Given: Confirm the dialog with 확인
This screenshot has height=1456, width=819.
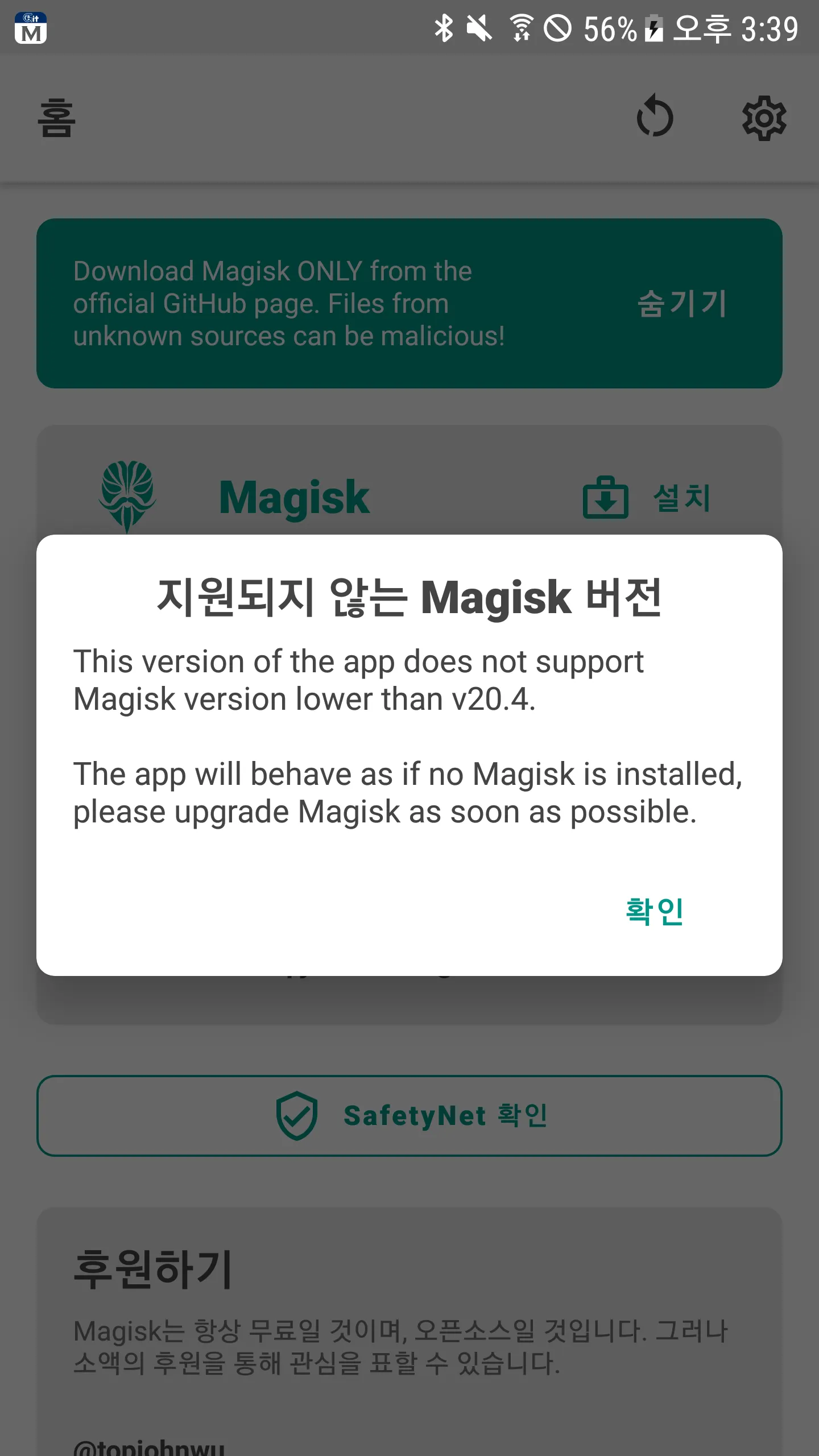Looking at the screenshot, I should 654,911.
